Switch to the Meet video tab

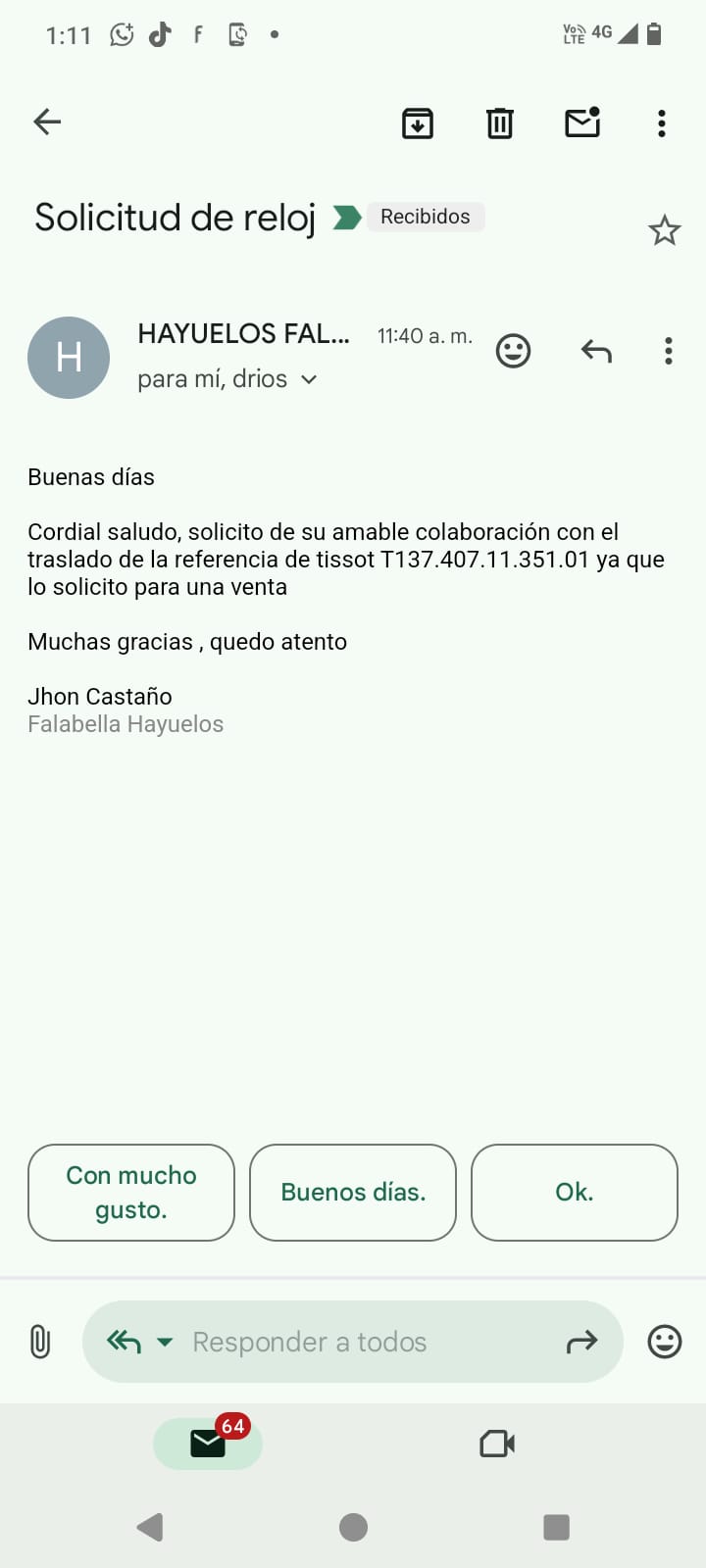(x=498, y=1444)
